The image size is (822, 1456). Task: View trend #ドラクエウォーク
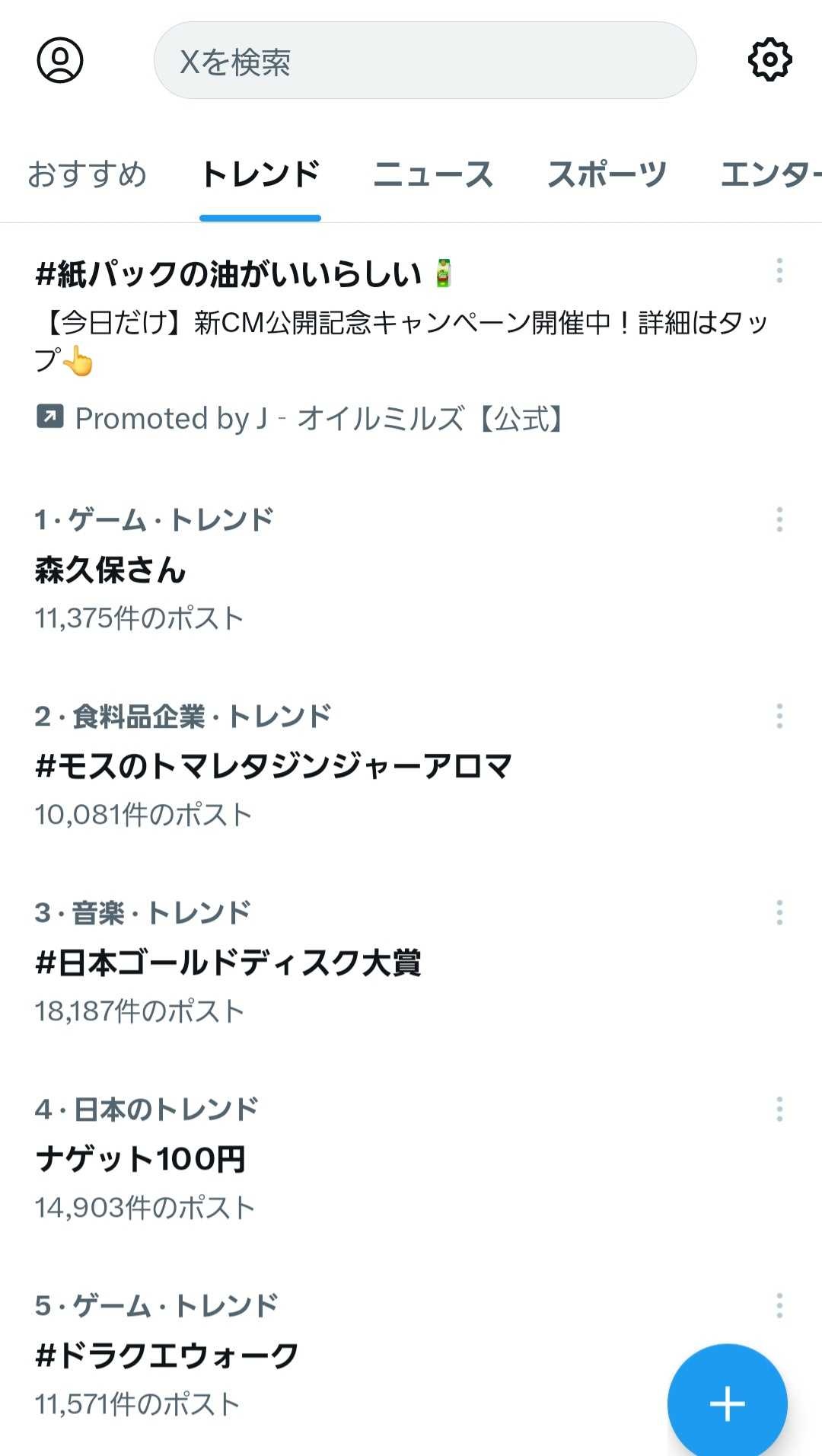pyautogui.click(x=167, y=1355)
